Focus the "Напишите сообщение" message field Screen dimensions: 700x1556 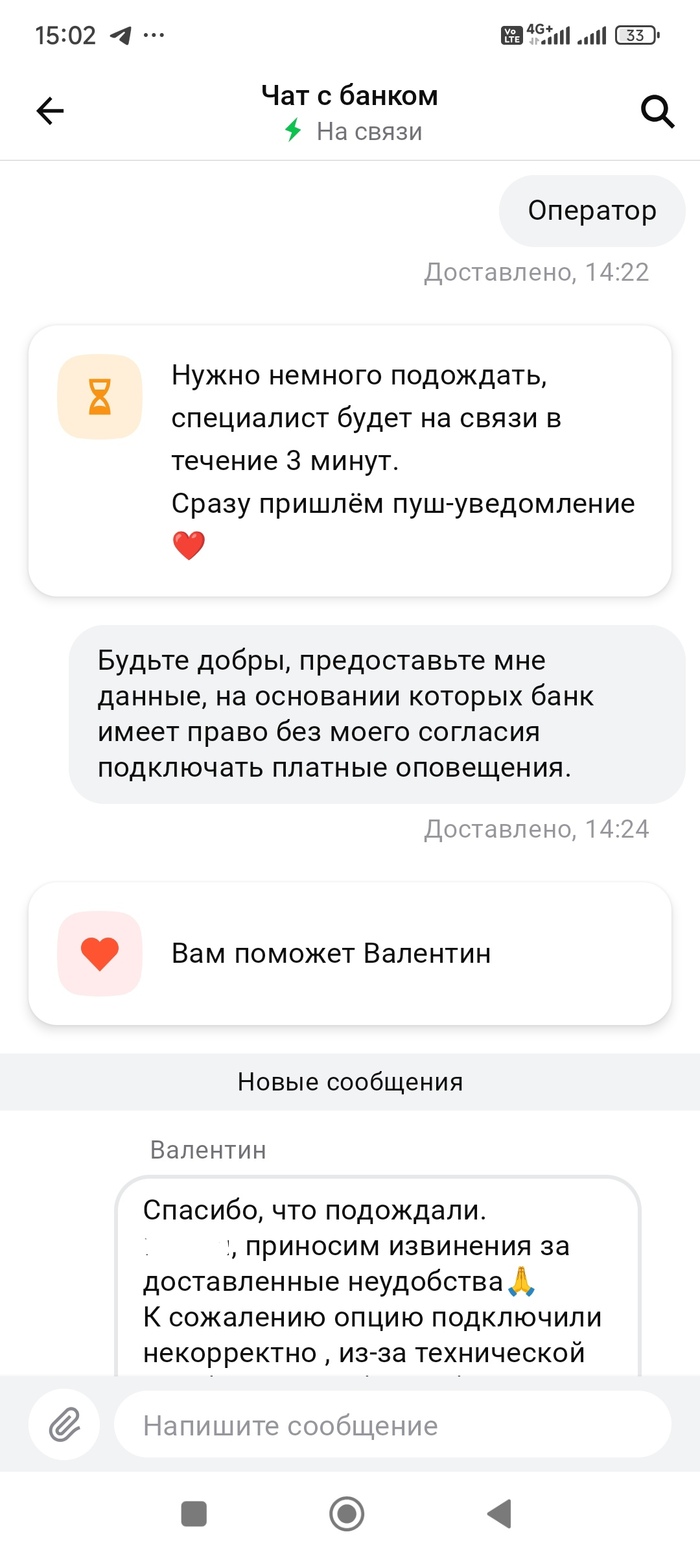[390, 1424]
